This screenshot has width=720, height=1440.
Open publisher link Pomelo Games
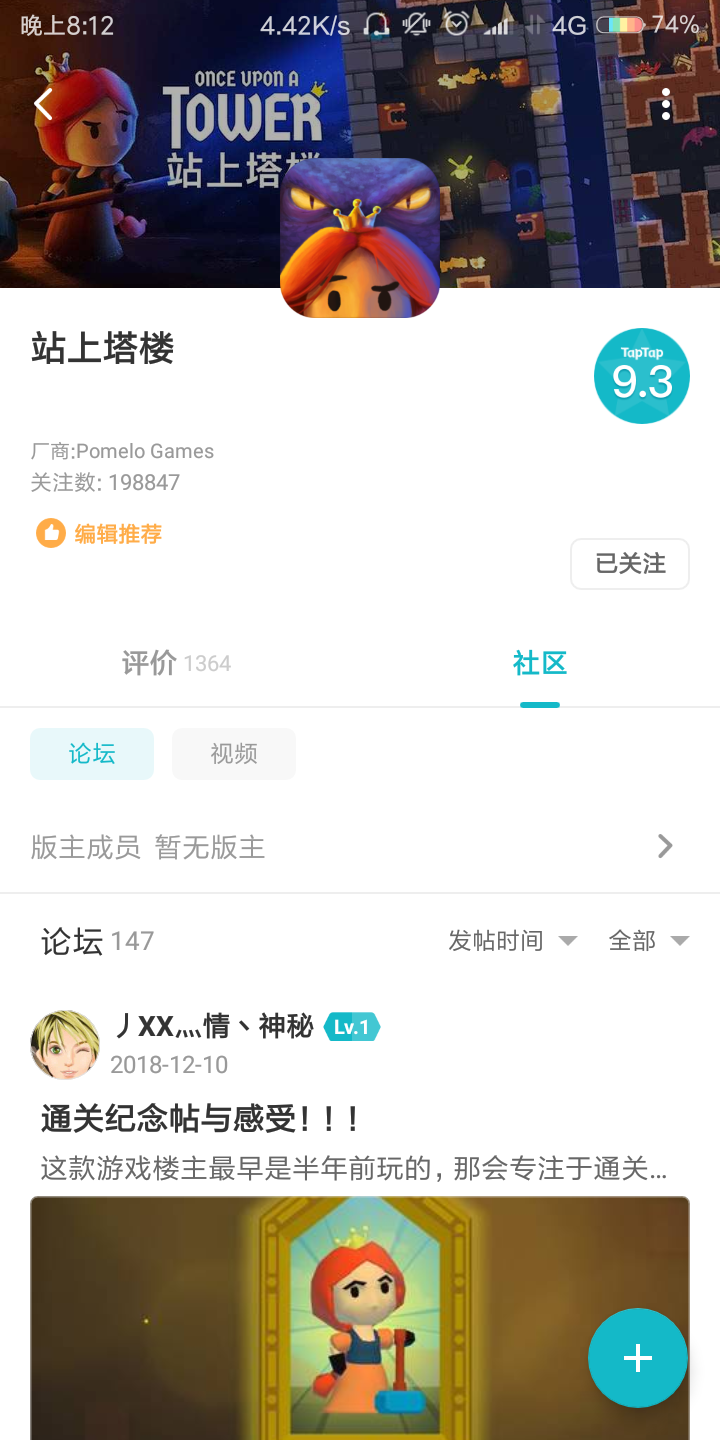pos(122,451)
